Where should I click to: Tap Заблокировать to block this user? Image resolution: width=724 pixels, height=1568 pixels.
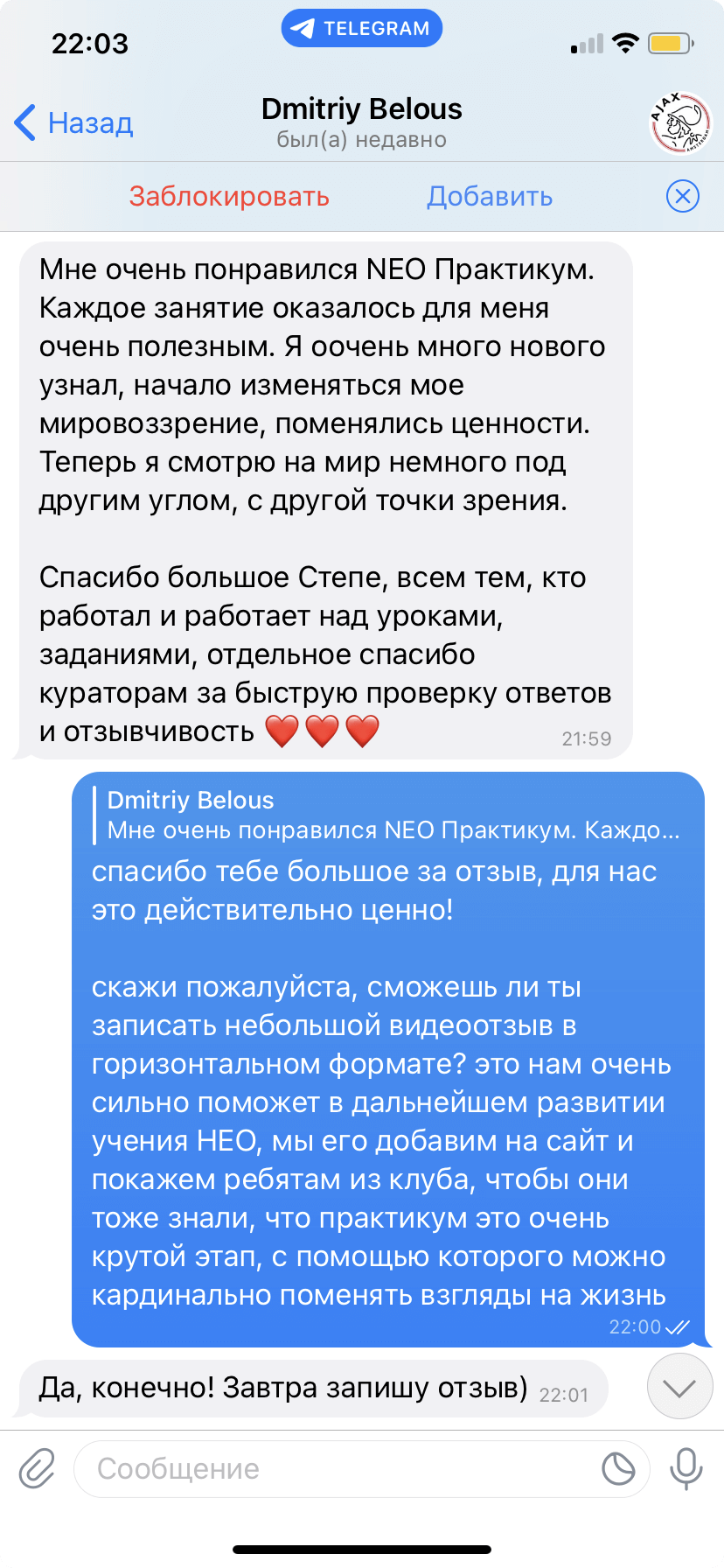click(x=229, y=197)
